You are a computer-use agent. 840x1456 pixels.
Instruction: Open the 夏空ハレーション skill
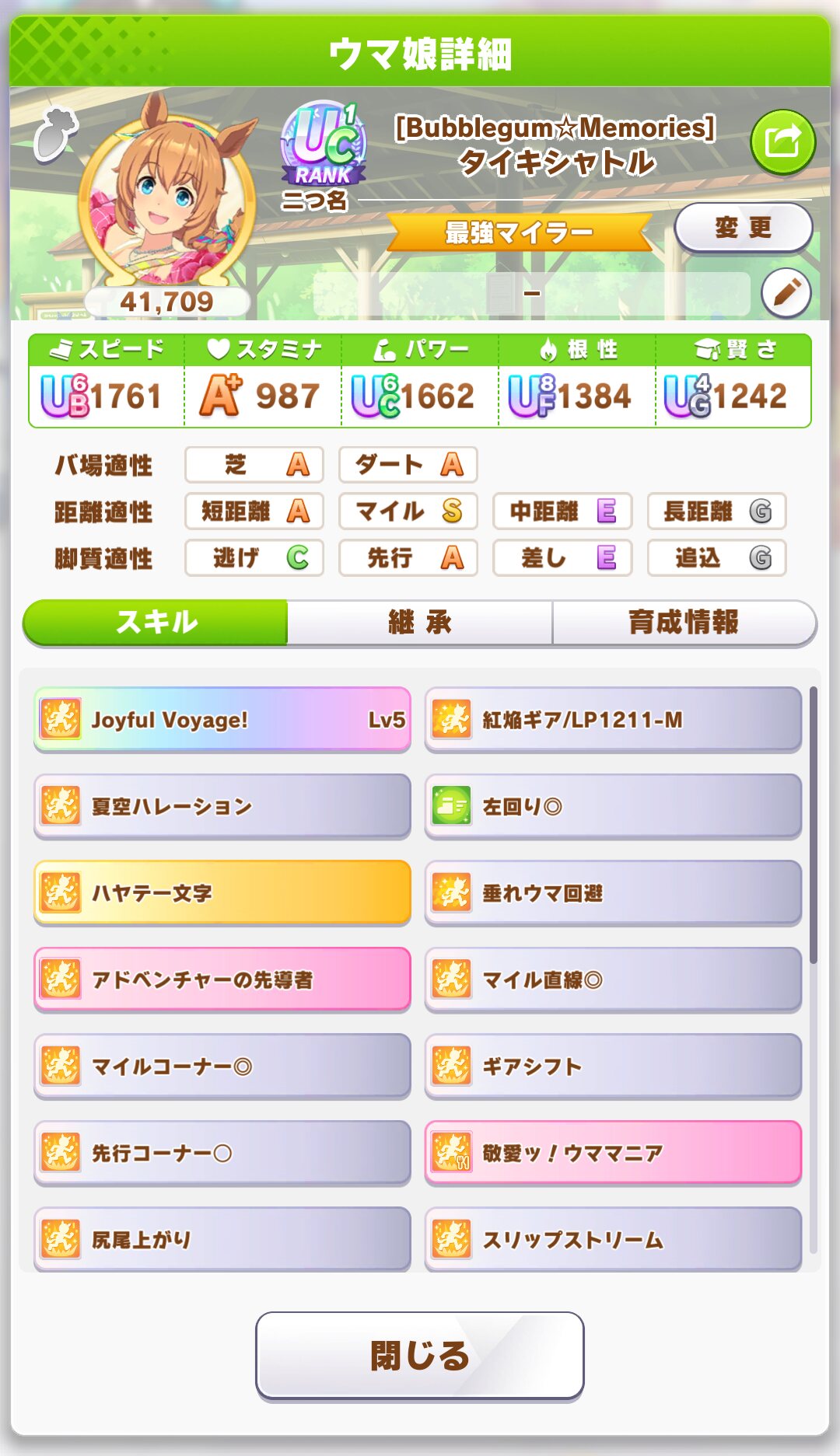click(222, 806)
